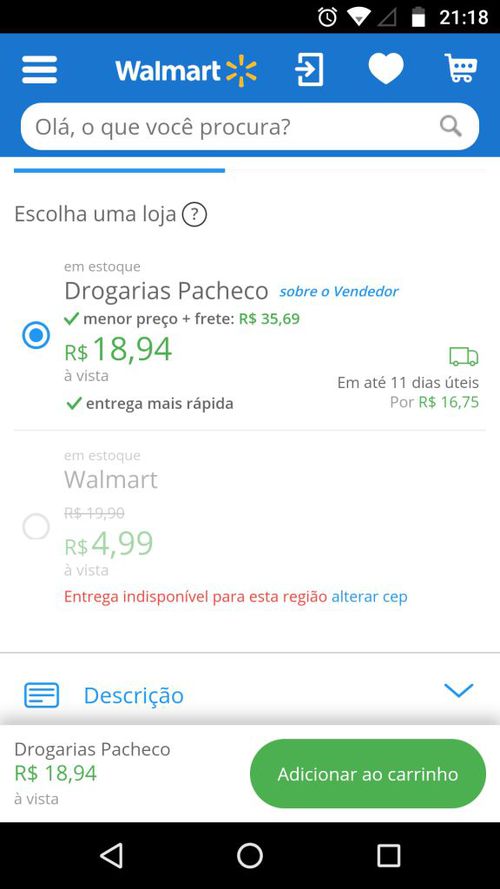Screen dimensions: 500x889
Task: Tap the 'alterar cep' link
Action: (x=369, y=596)
